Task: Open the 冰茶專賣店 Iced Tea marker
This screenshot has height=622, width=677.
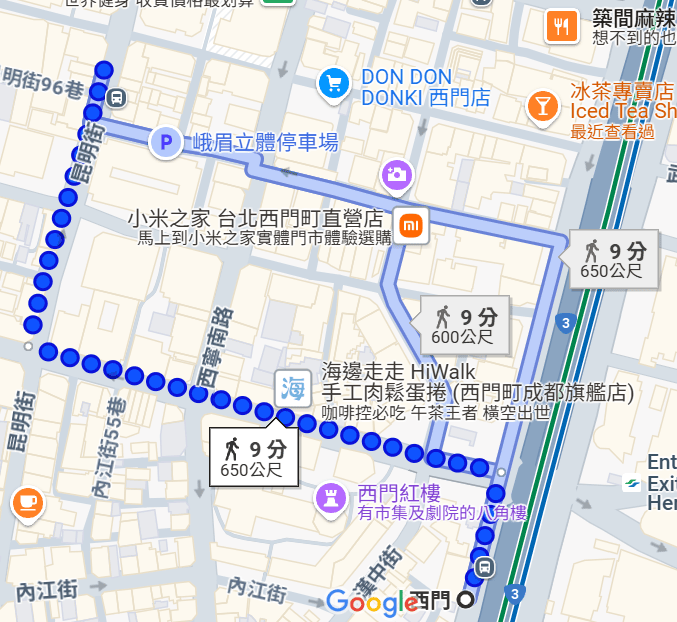Action: tap(542, 105)
